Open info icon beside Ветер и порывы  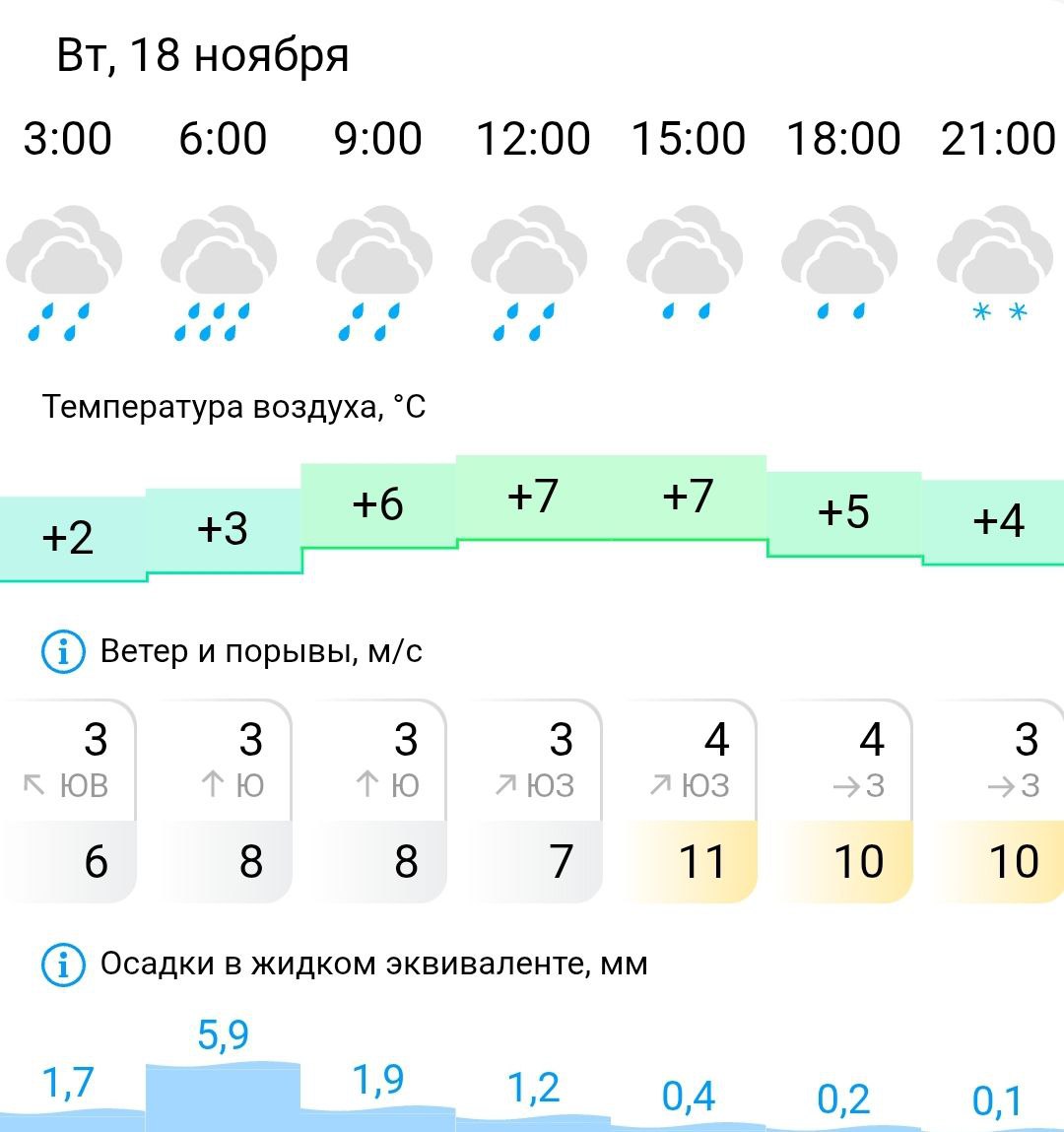63,652
